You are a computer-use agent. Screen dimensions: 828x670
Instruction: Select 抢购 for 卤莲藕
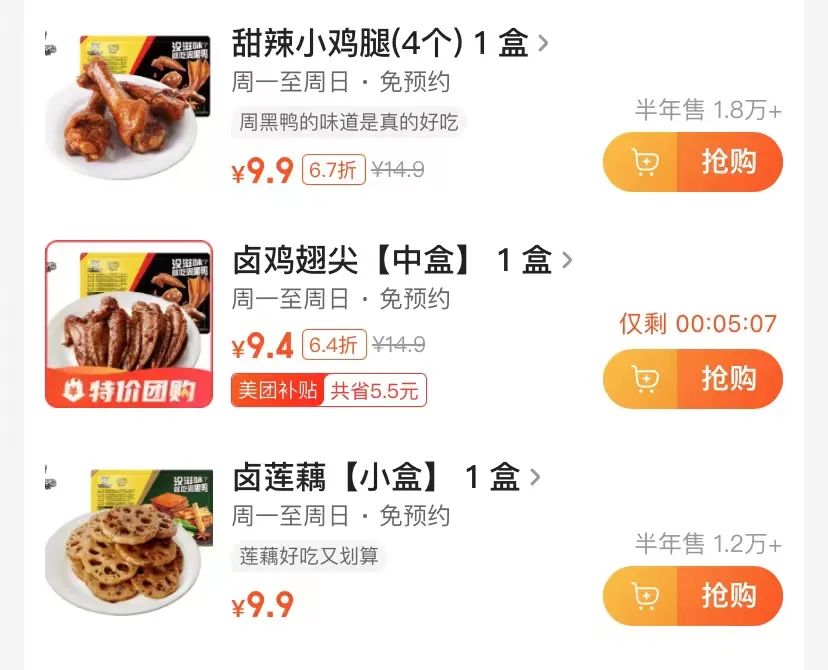tap(729, 596)
